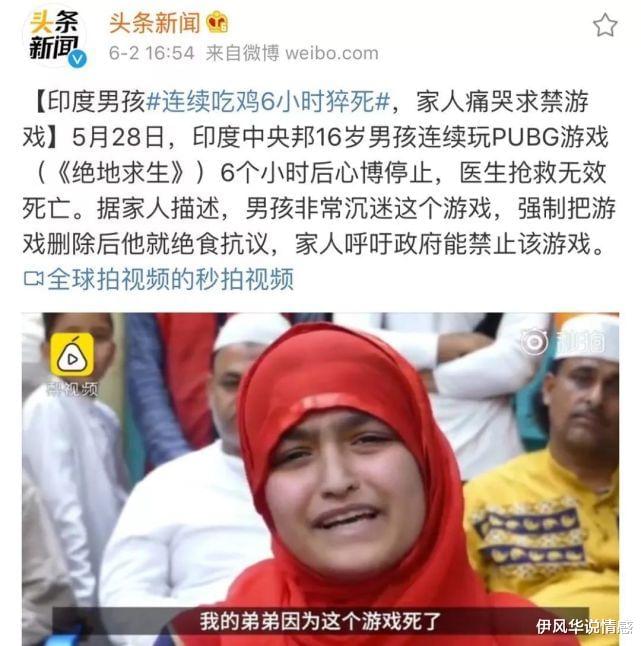Open the 头条新闻 username link
This screenshot has width=641, height=646.
coord(155,22)
